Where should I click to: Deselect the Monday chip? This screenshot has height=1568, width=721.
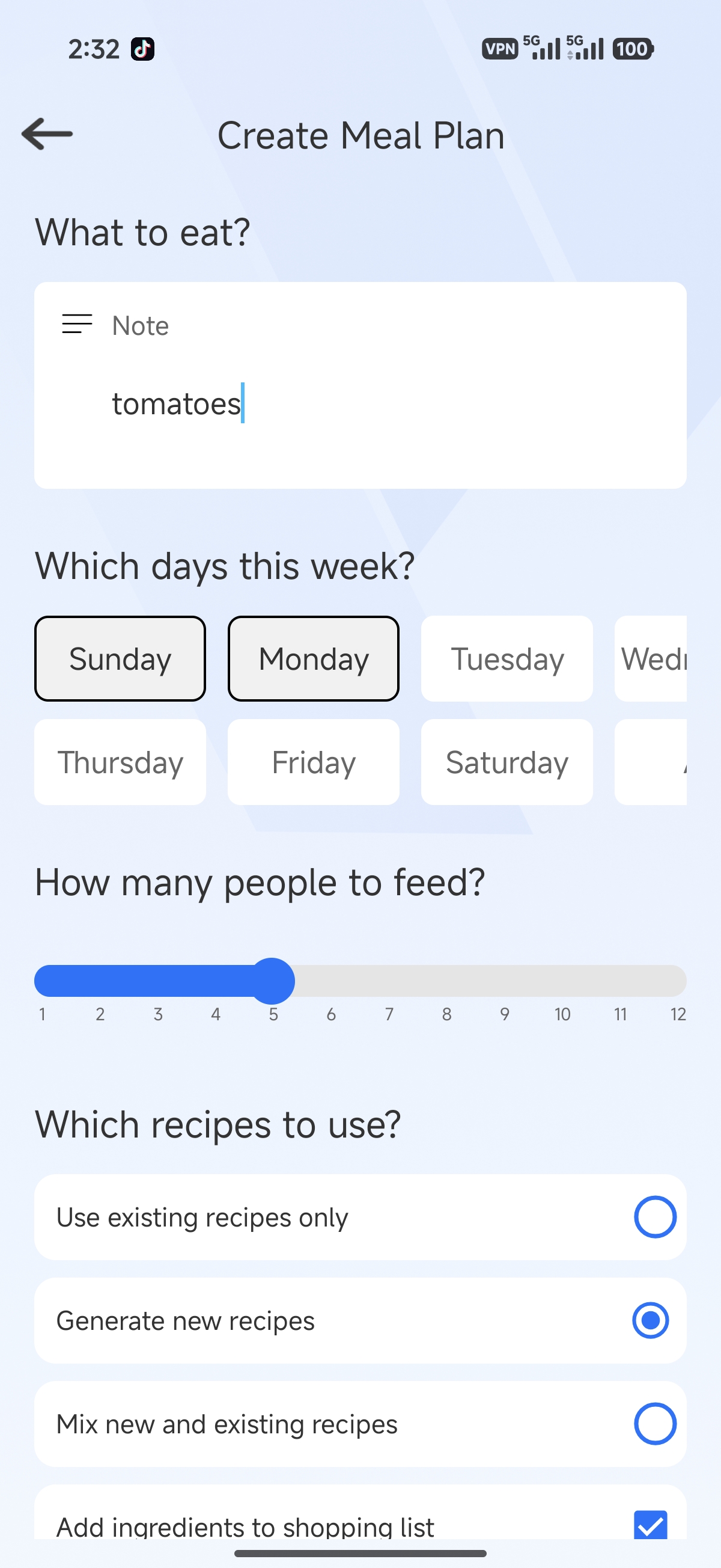(x=314, y=658)
